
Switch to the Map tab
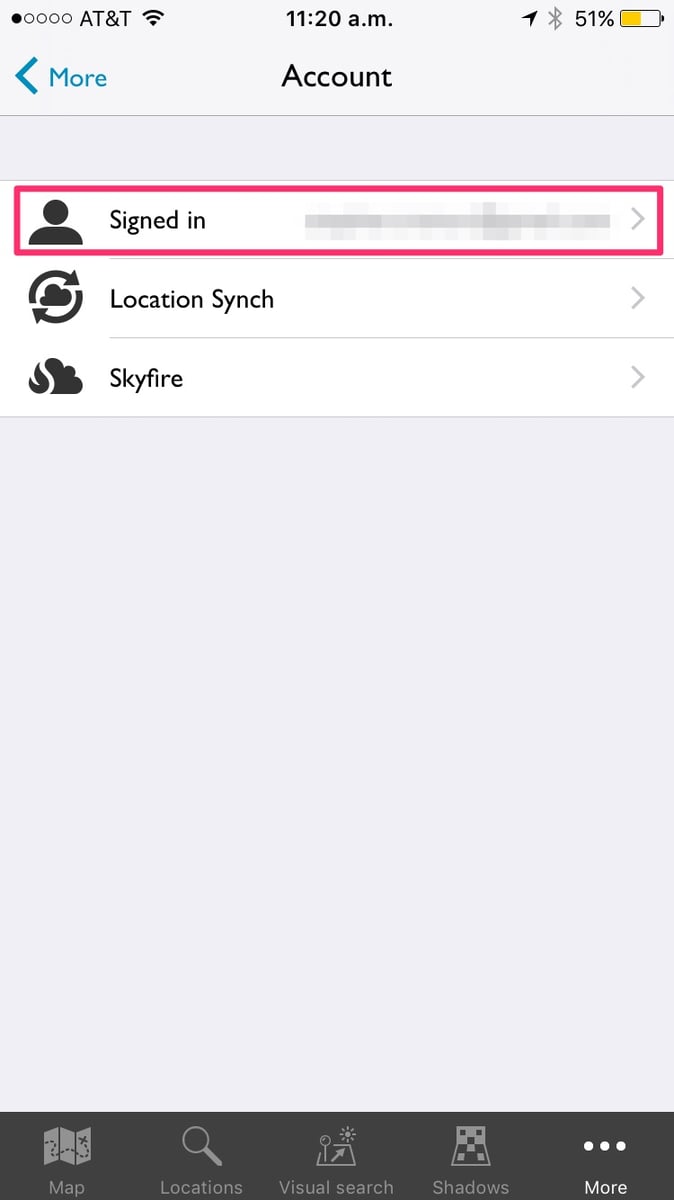pyautogui.click(x=67, y=1160)
